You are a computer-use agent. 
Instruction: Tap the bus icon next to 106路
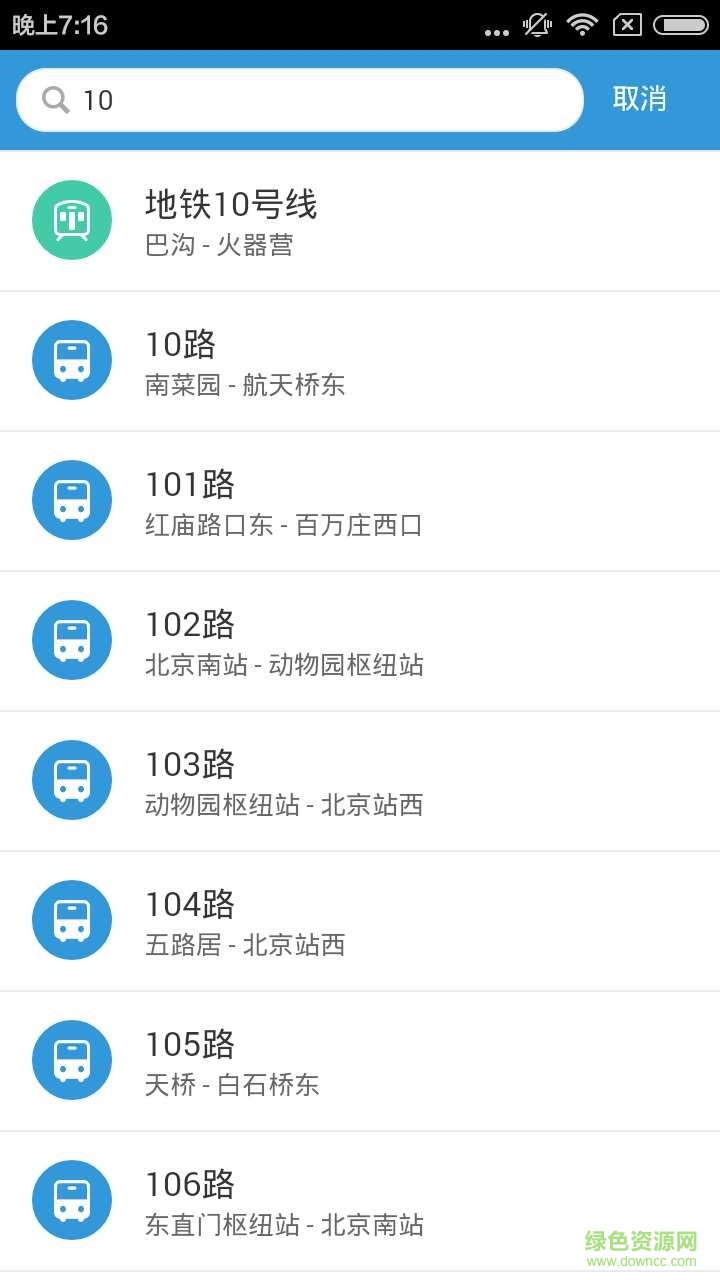(x=71, y=1200)
